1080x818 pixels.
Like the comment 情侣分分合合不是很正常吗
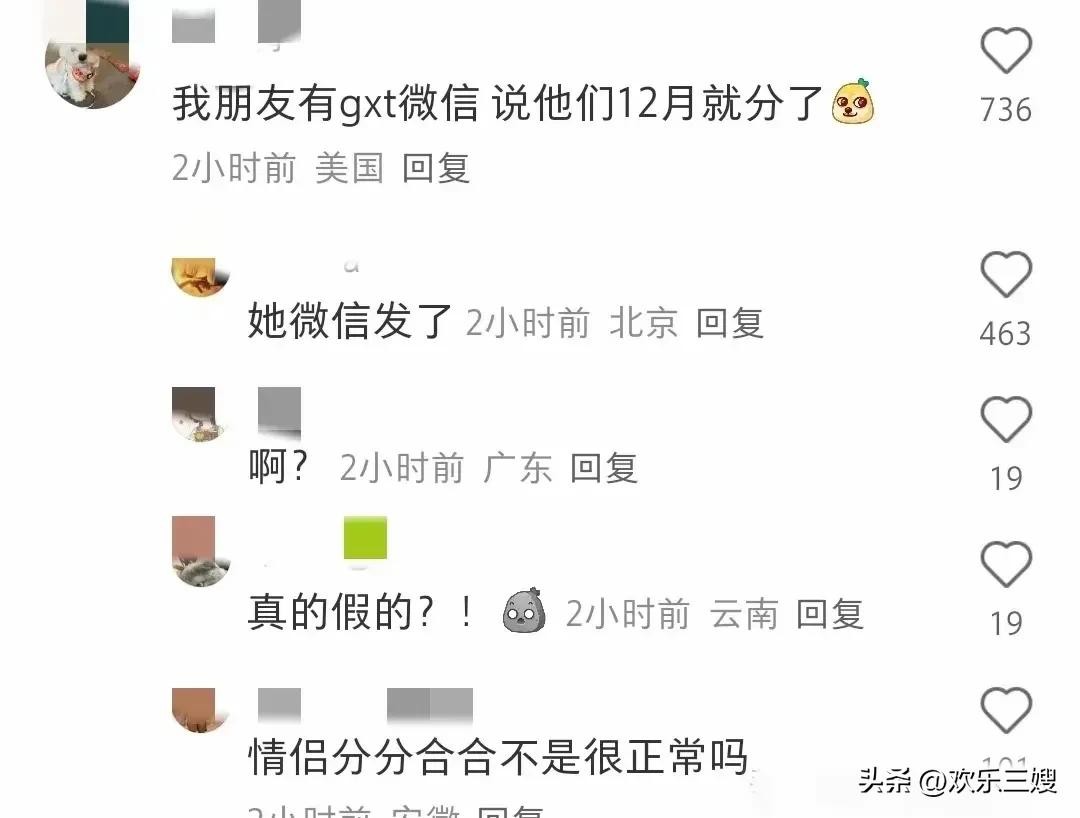pos(1005,711)
